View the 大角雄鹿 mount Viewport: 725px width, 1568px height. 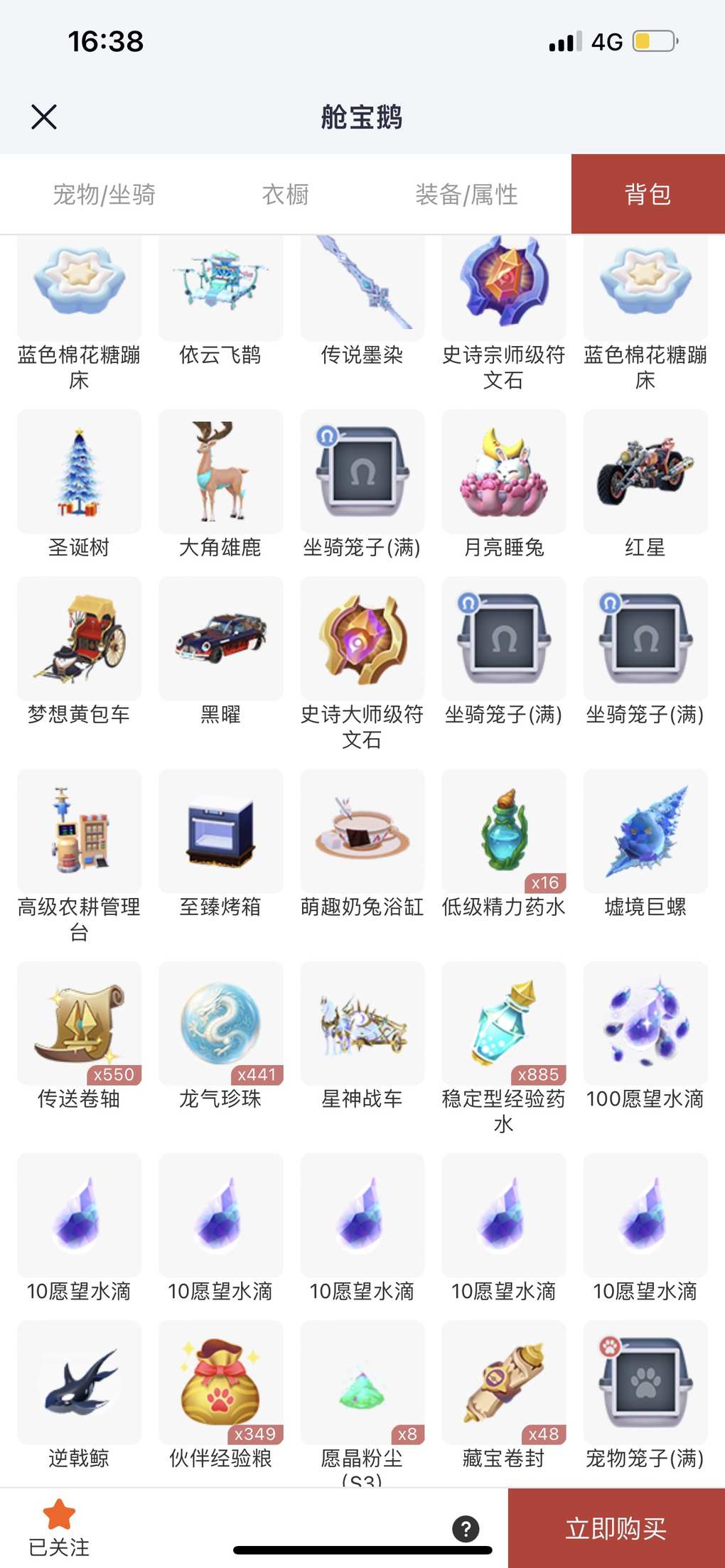pos(220,472)
